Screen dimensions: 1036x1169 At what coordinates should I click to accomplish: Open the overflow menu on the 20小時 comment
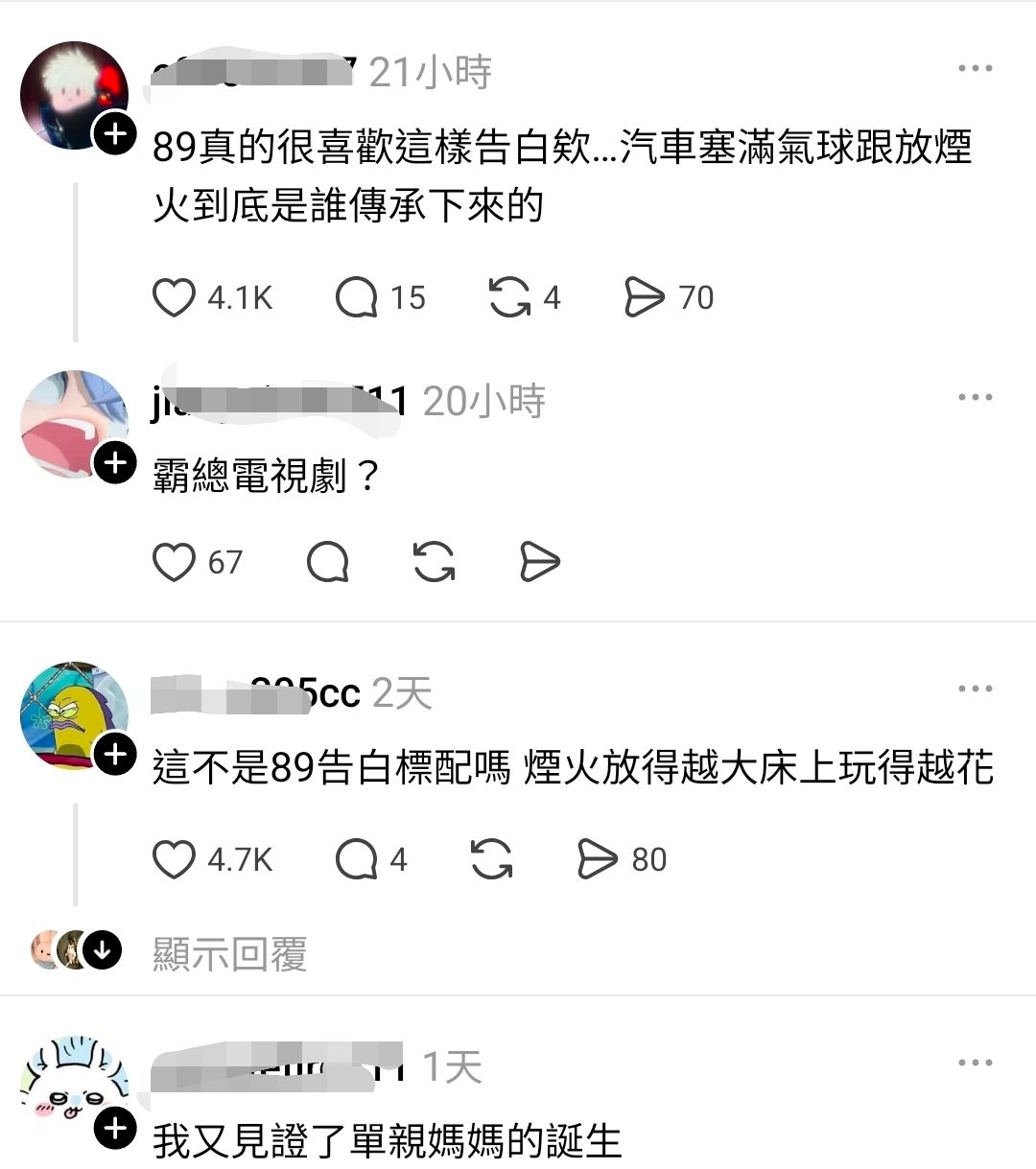point(975,397)
